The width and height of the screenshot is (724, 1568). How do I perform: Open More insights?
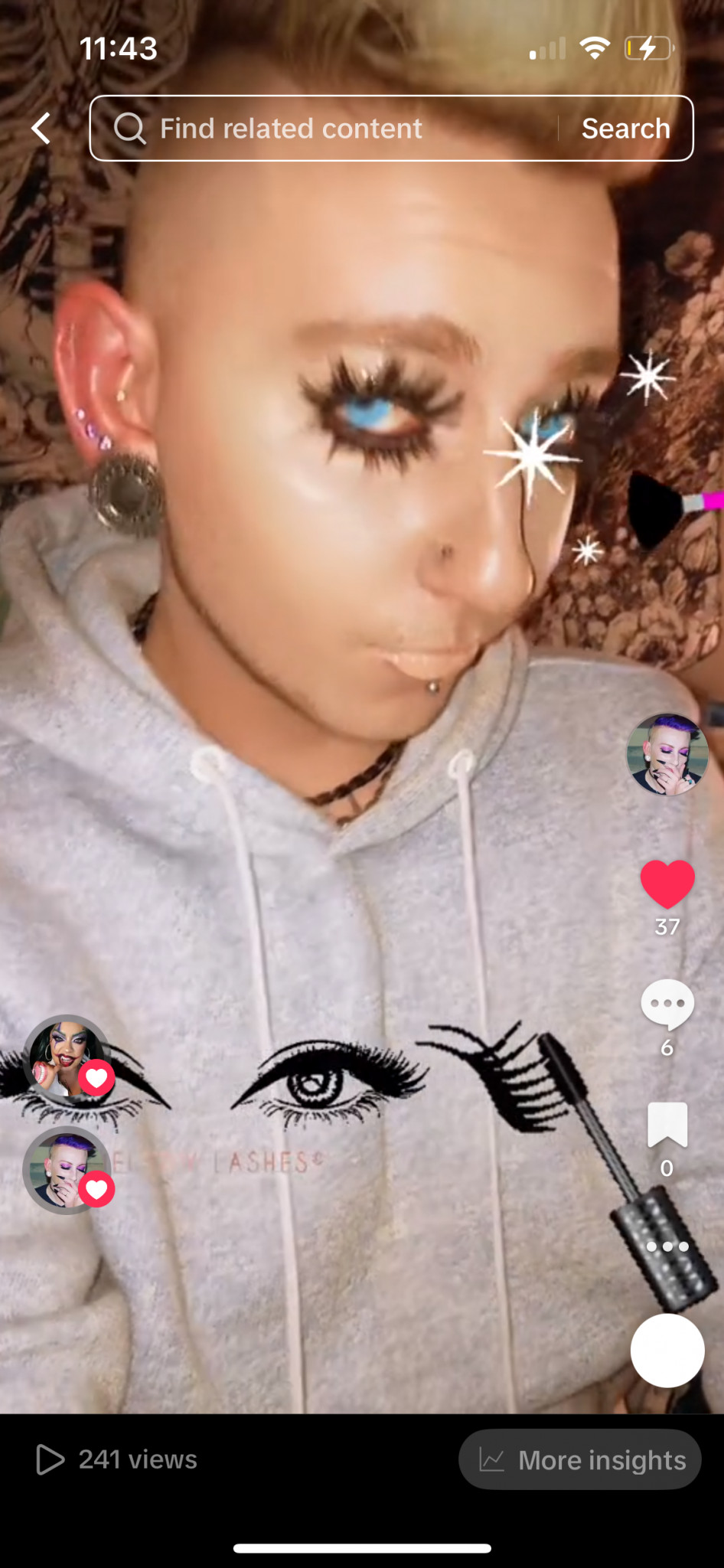[580, 1459]
